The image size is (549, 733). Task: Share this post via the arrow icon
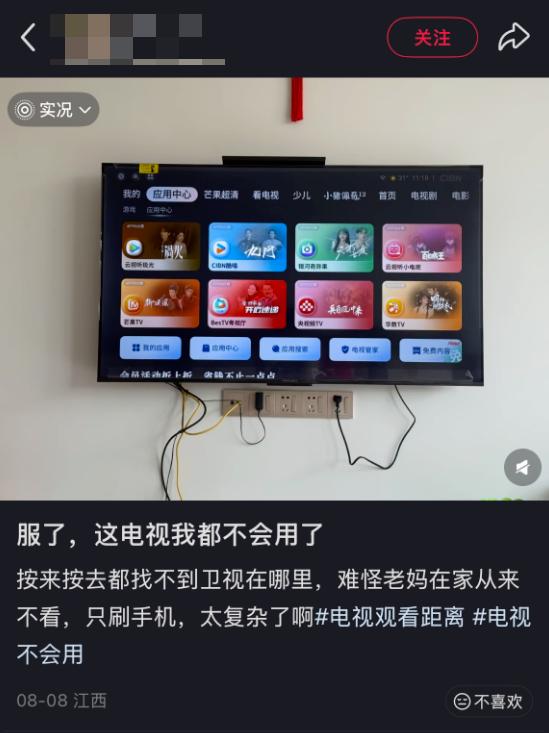point(513,36)
